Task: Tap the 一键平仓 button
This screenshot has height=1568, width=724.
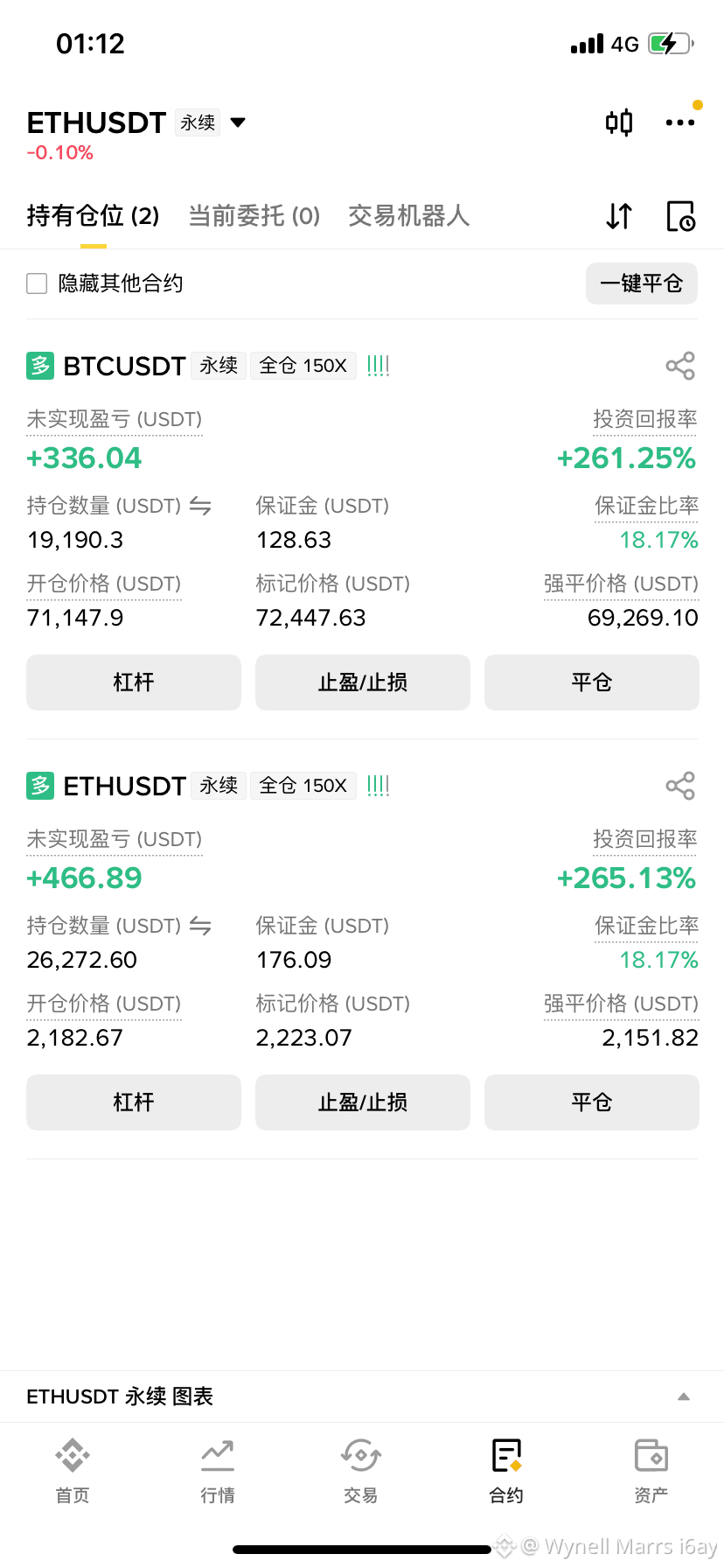Action: coord(642,283)
